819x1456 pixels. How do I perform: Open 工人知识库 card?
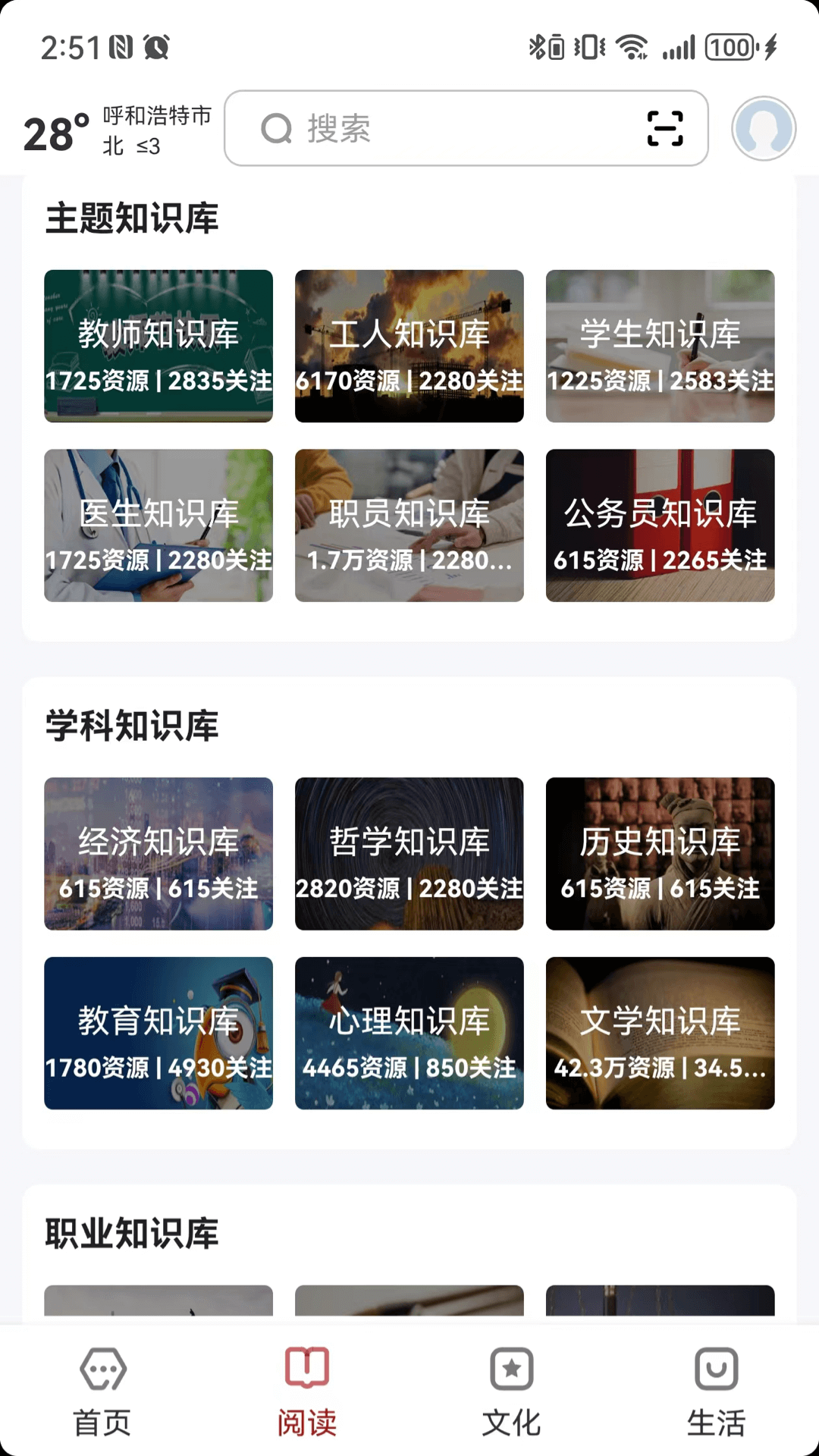(409, 346)
